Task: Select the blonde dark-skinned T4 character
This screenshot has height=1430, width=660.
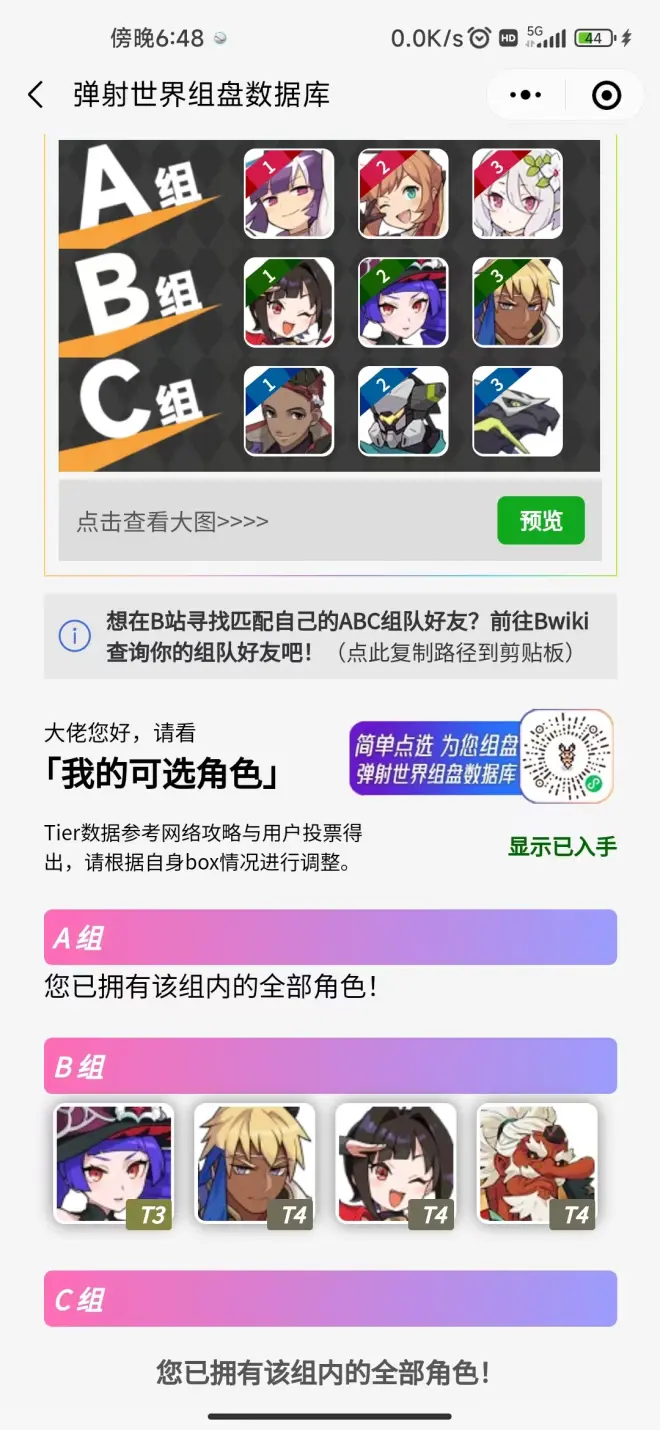Action: pyautogui.click(x=254, y=1164)
